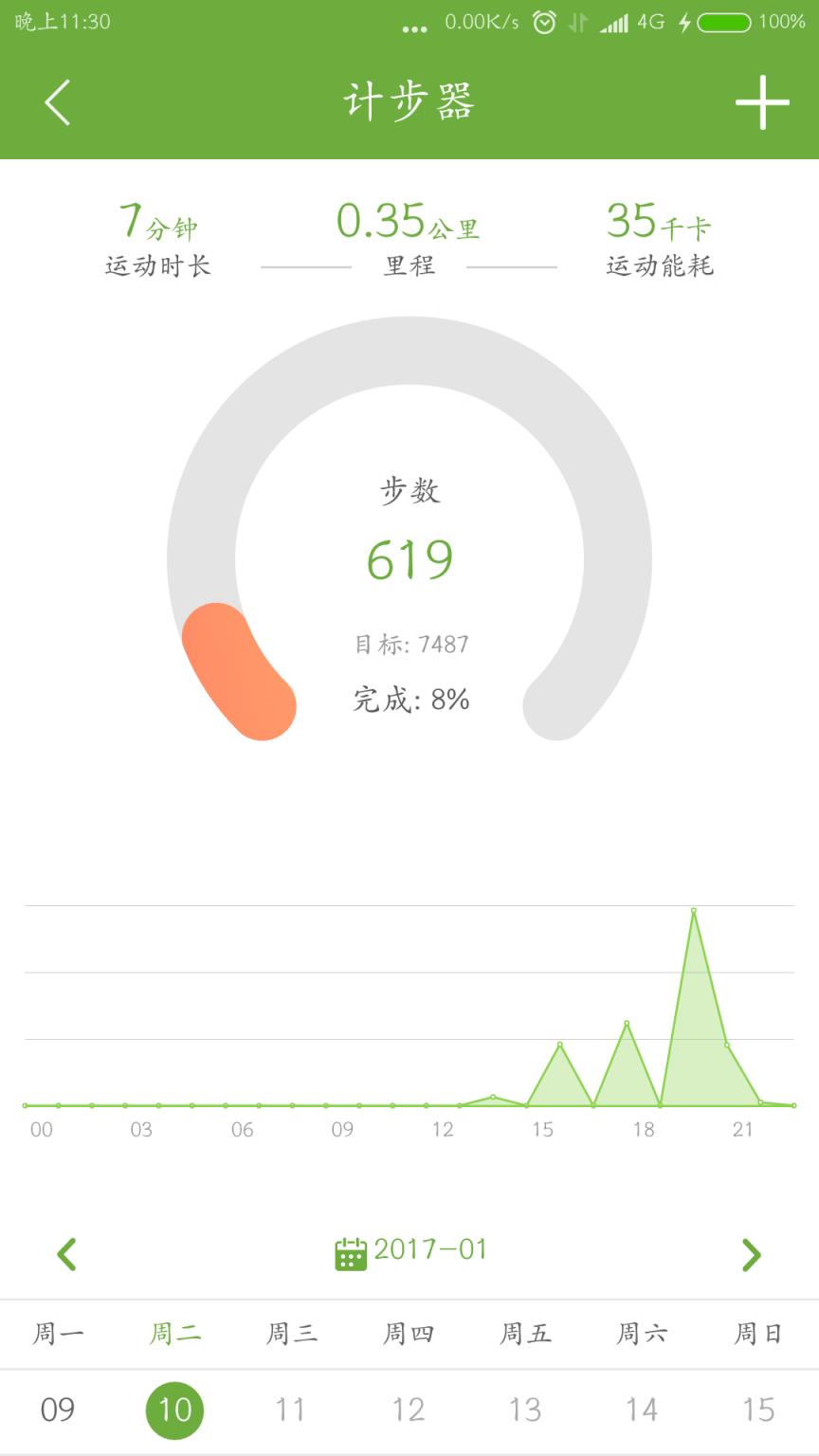Image resolution: width=819 pixels, height=1456 pixels.
Task: Select date 15 in the calendar row
Action: coord(759,1410)
